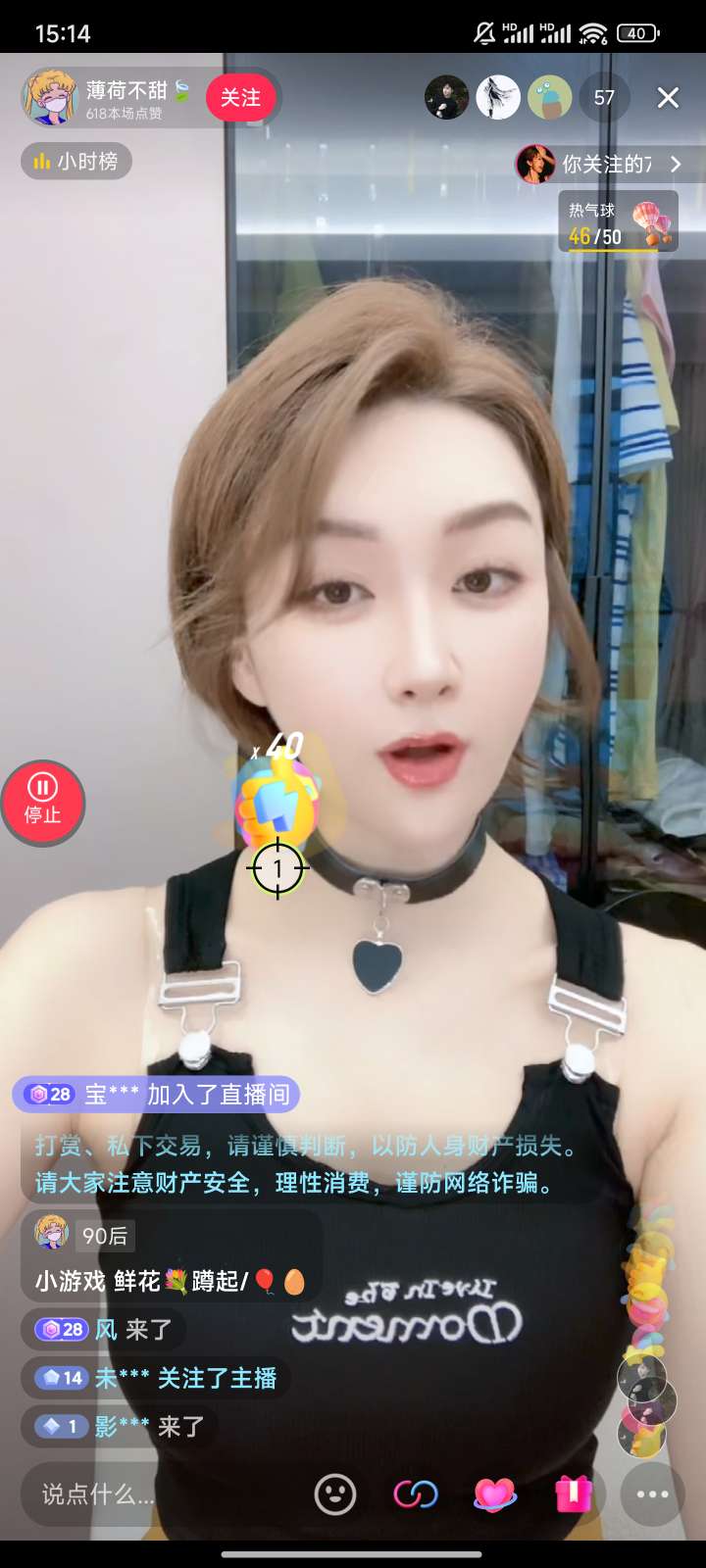Tap the red 停止 stop button

coord(42,802)
